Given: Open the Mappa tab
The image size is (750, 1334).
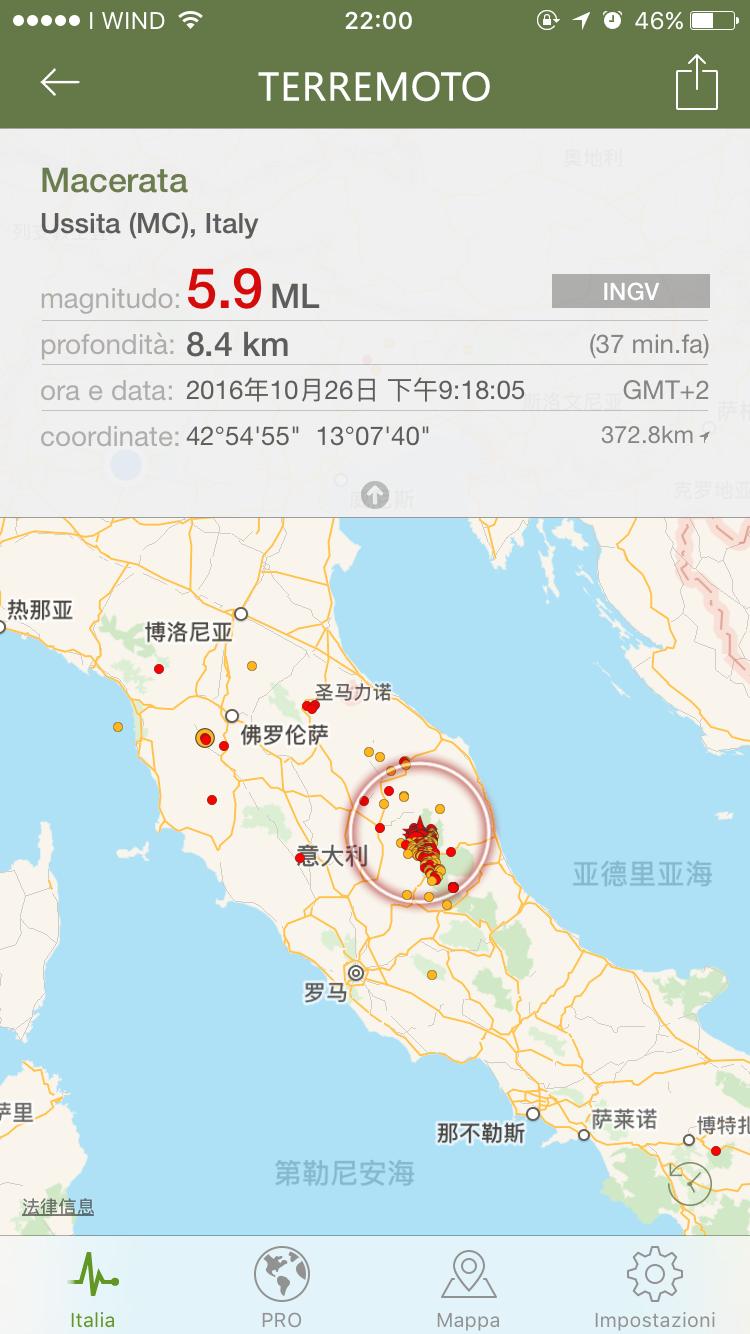Looking at the screenshot, I should [468, 1288].
